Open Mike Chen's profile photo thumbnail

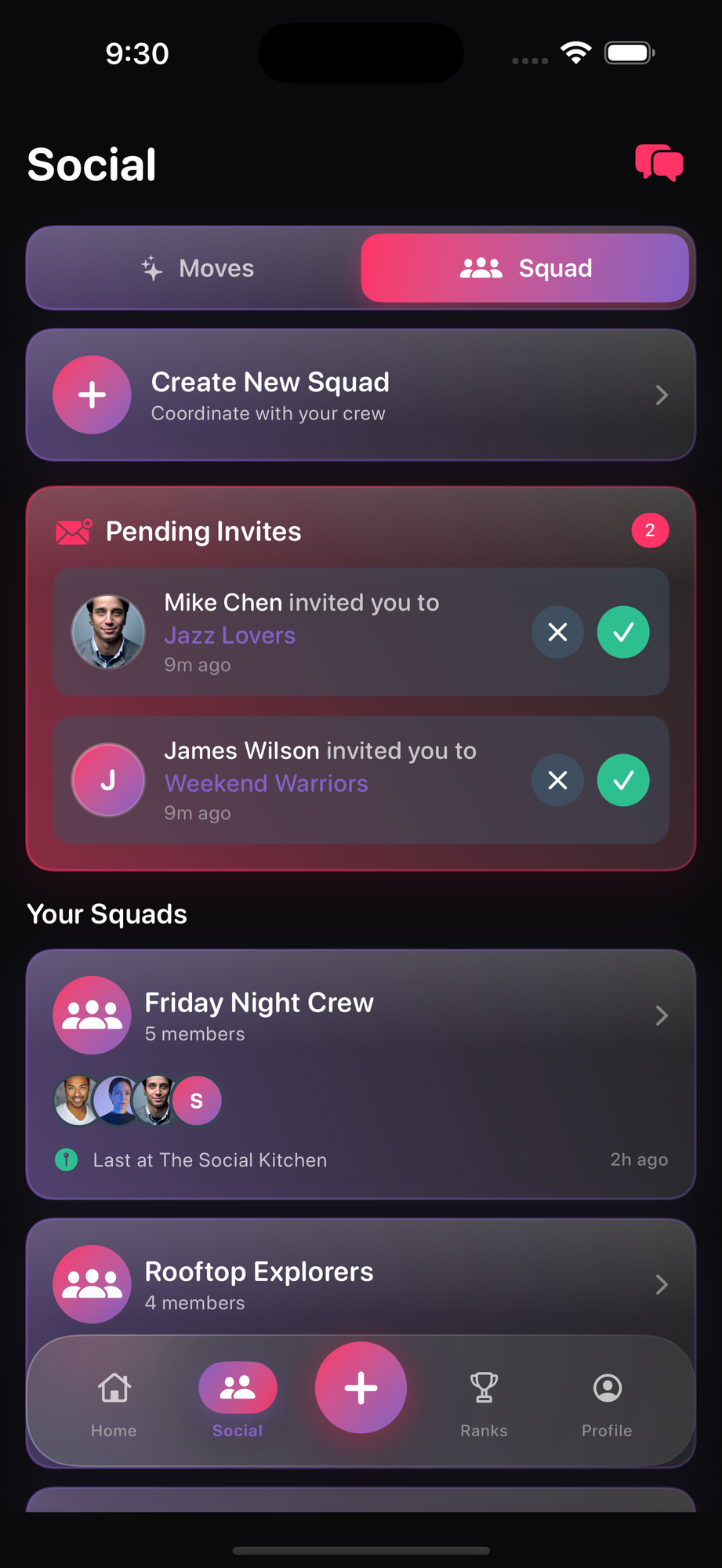click(108, 632)
